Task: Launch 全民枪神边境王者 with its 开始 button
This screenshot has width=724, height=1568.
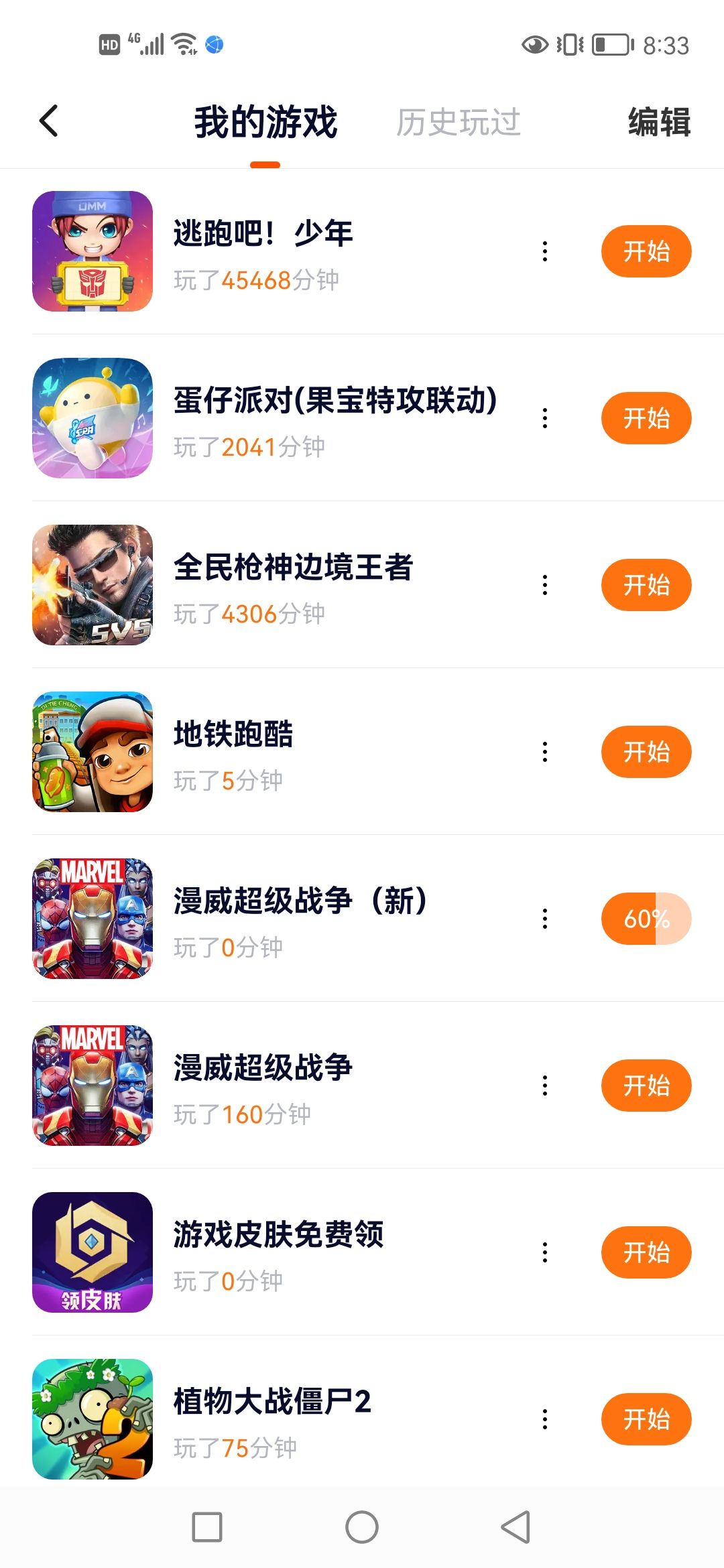Action: pyautogui.click(x=646, y=585)
